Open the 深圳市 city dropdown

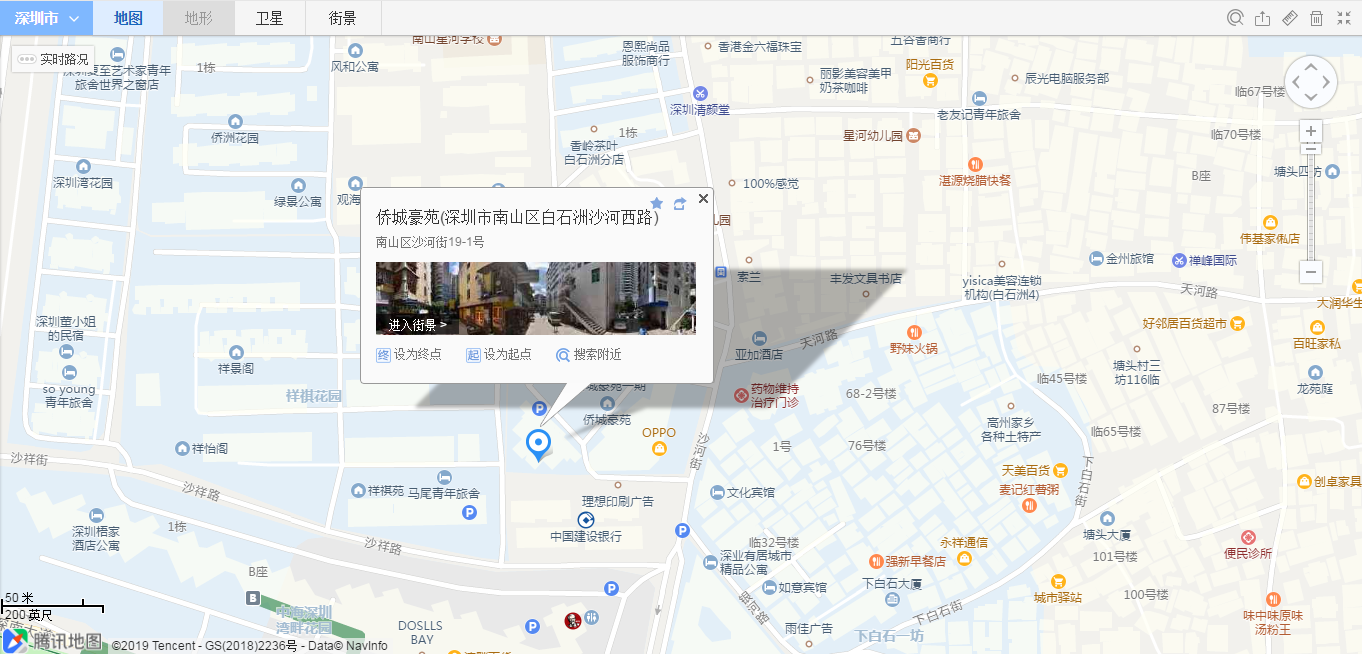(x=46, y=18)
